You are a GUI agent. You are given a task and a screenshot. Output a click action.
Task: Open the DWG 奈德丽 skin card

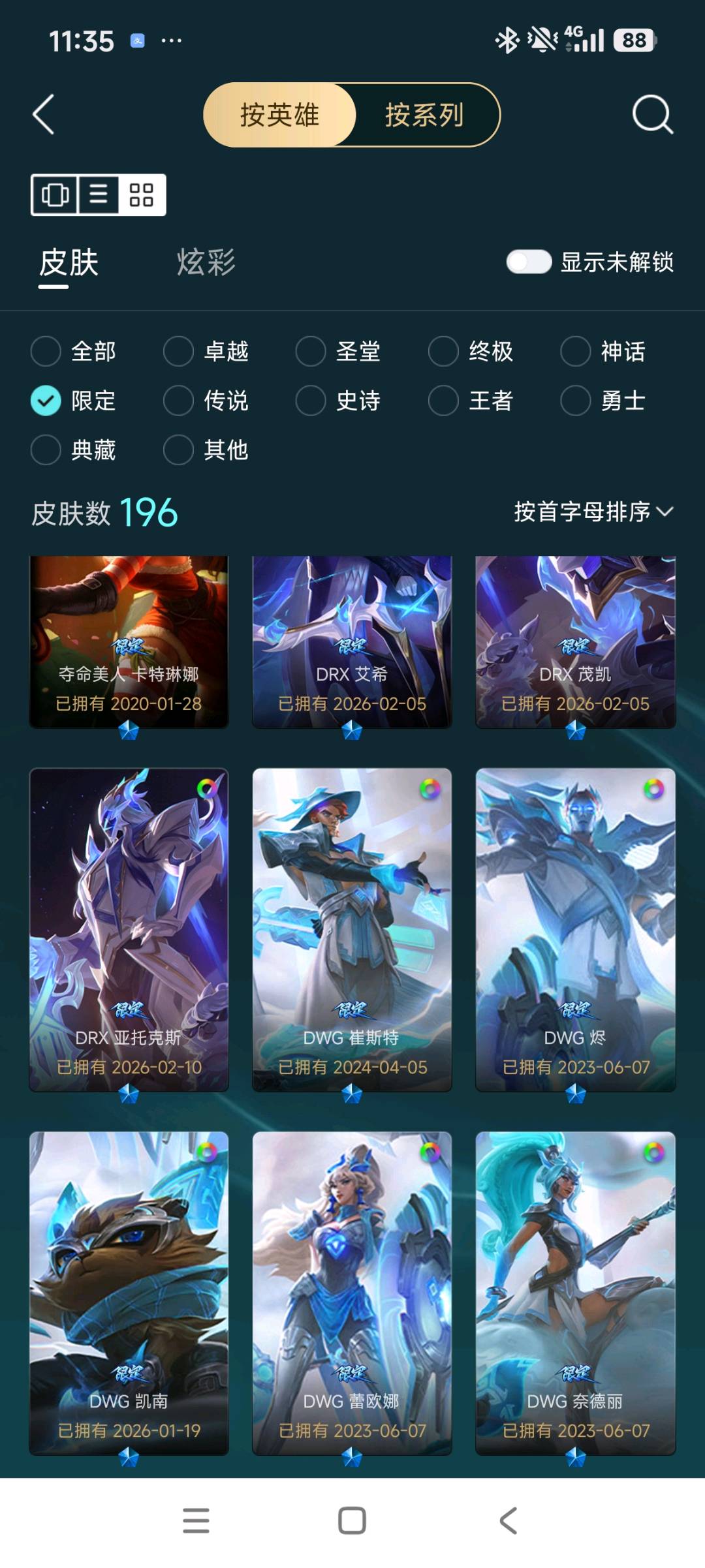[x=575, y=1292]
